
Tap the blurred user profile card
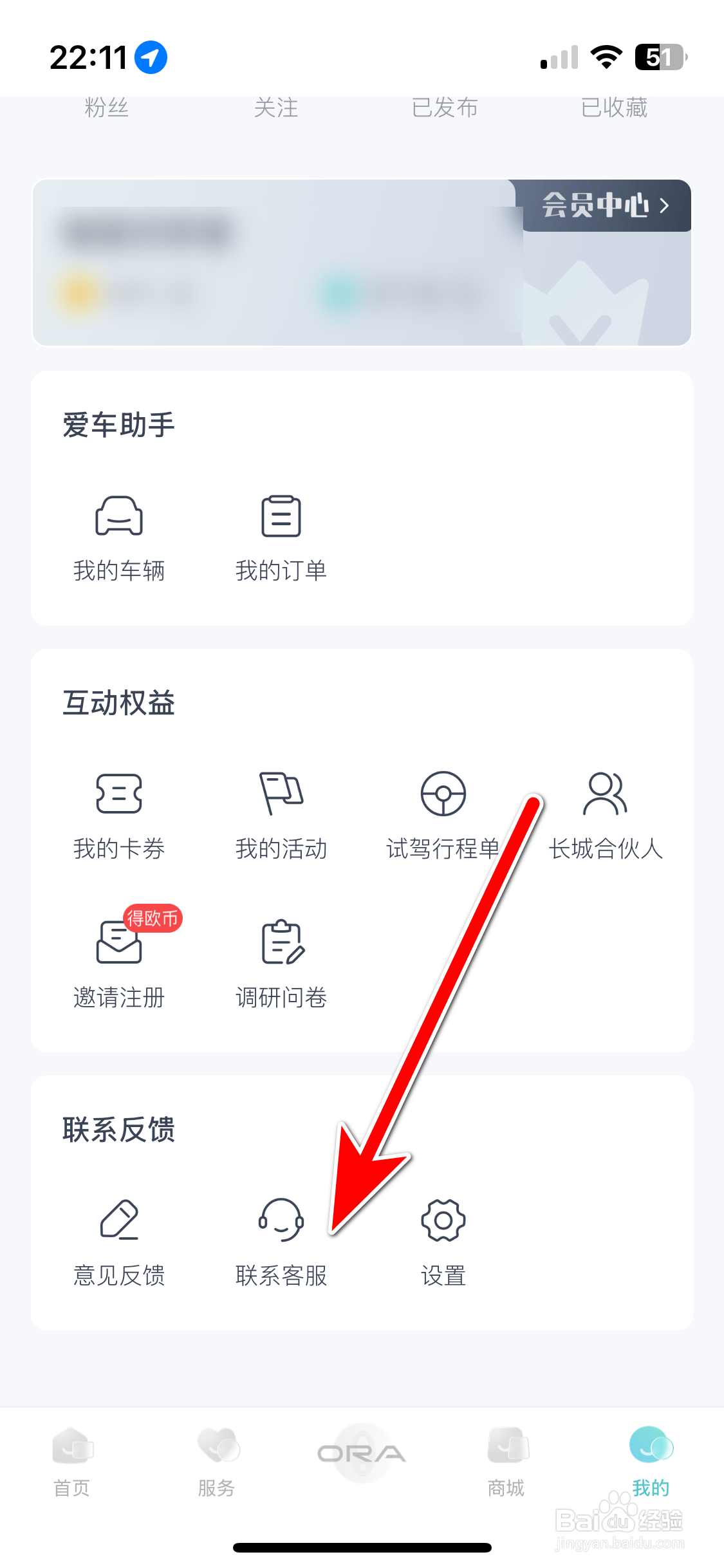pos(257,264)
